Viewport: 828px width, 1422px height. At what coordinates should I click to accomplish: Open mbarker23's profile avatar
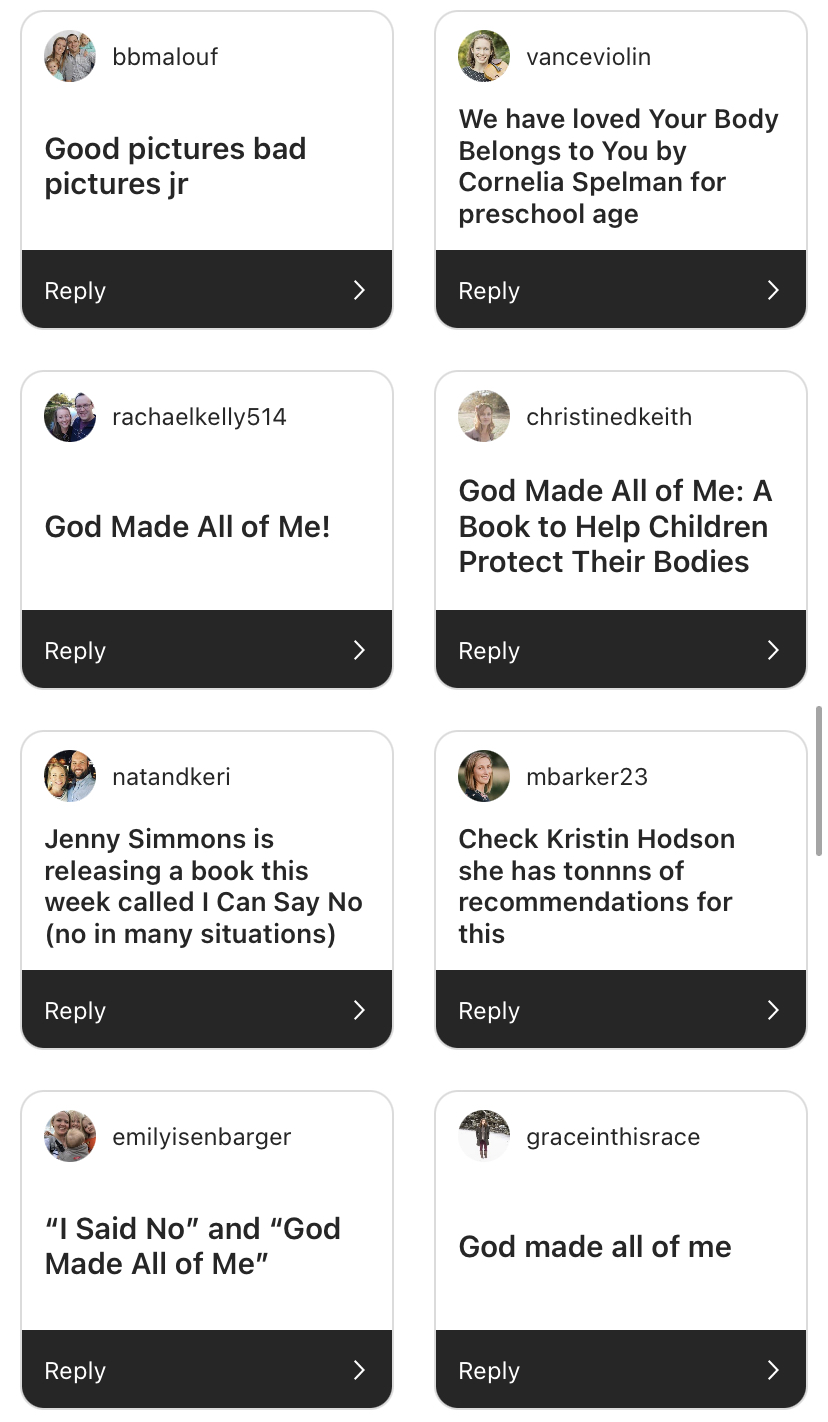pyautogui.click(x=484, y=776)
